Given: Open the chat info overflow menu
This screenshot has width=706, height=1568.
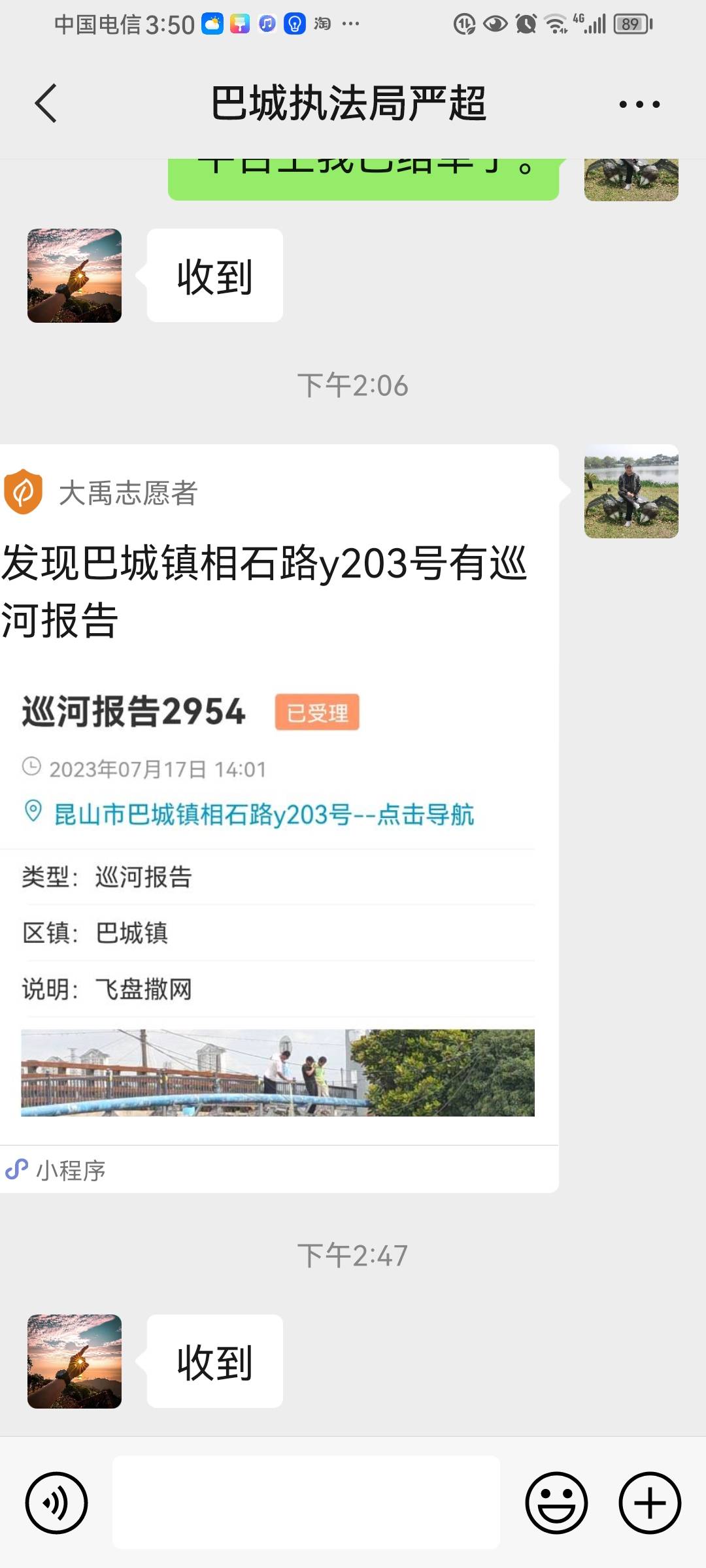Looking at the screenshot, I should (639, 104).
